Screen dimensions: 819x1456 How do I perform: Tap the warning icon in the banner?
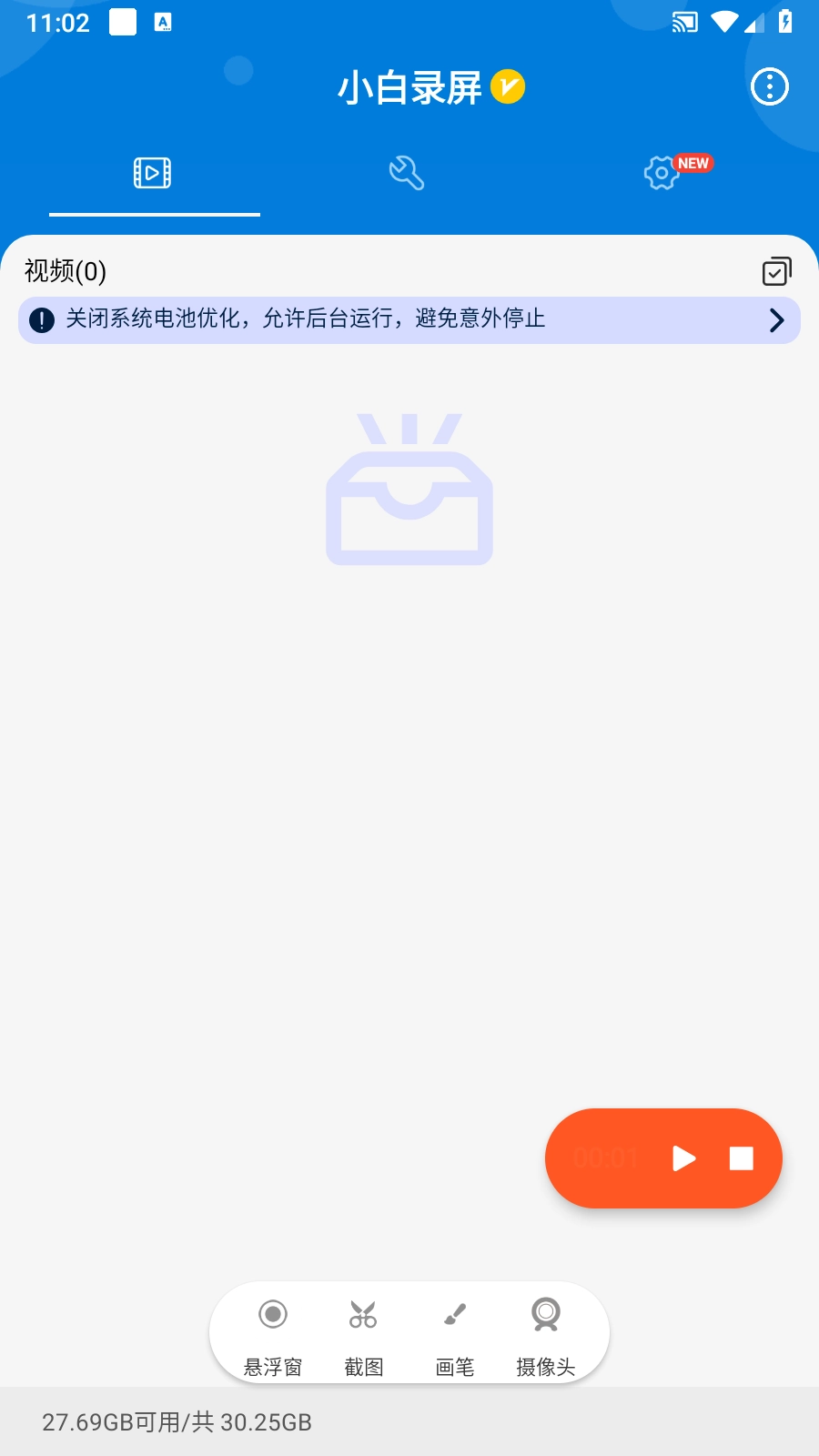coord(42,319)
